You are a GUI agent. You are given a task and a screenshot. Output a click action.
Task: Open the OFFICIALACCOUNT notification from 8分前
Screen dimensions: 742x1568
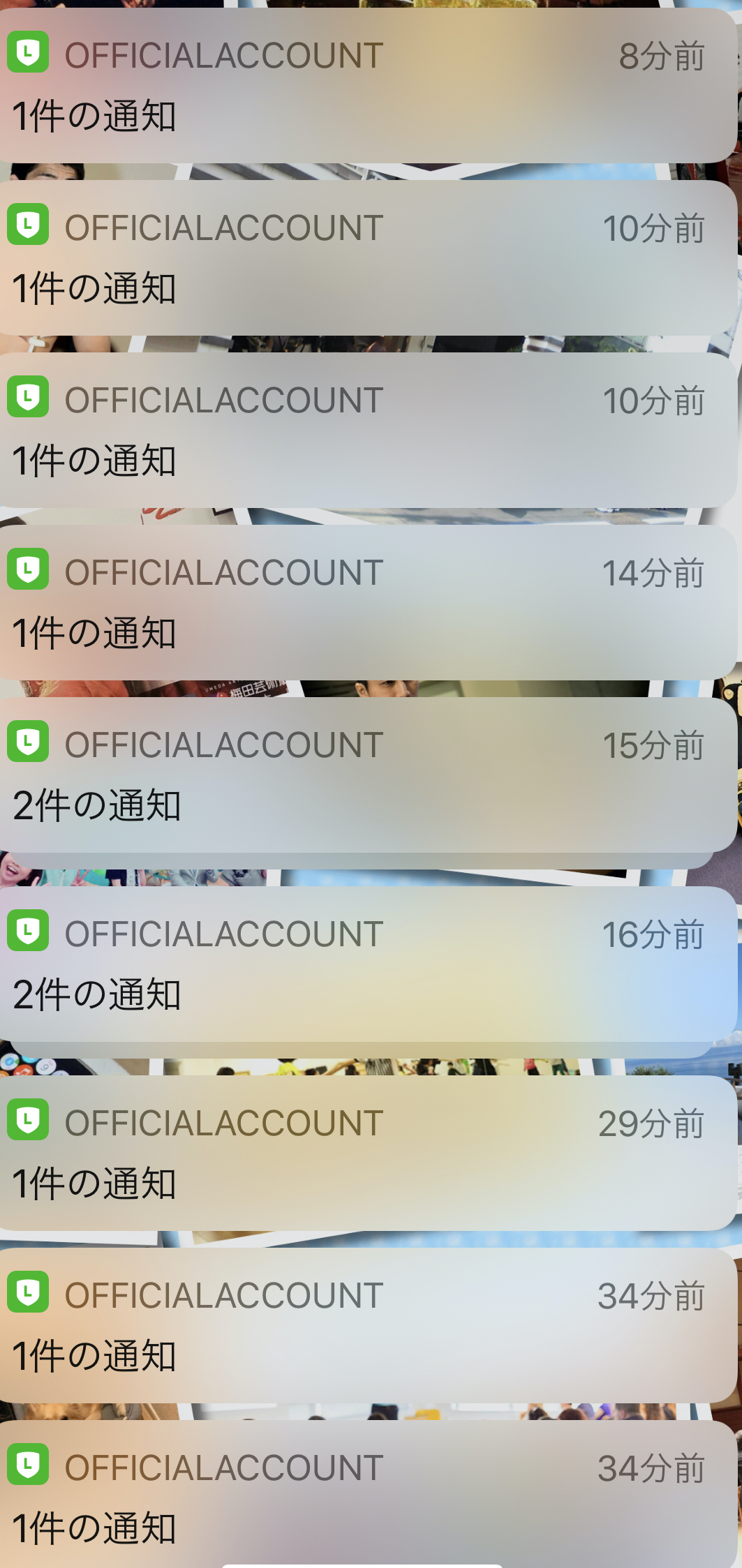click(x=368, y=86)
